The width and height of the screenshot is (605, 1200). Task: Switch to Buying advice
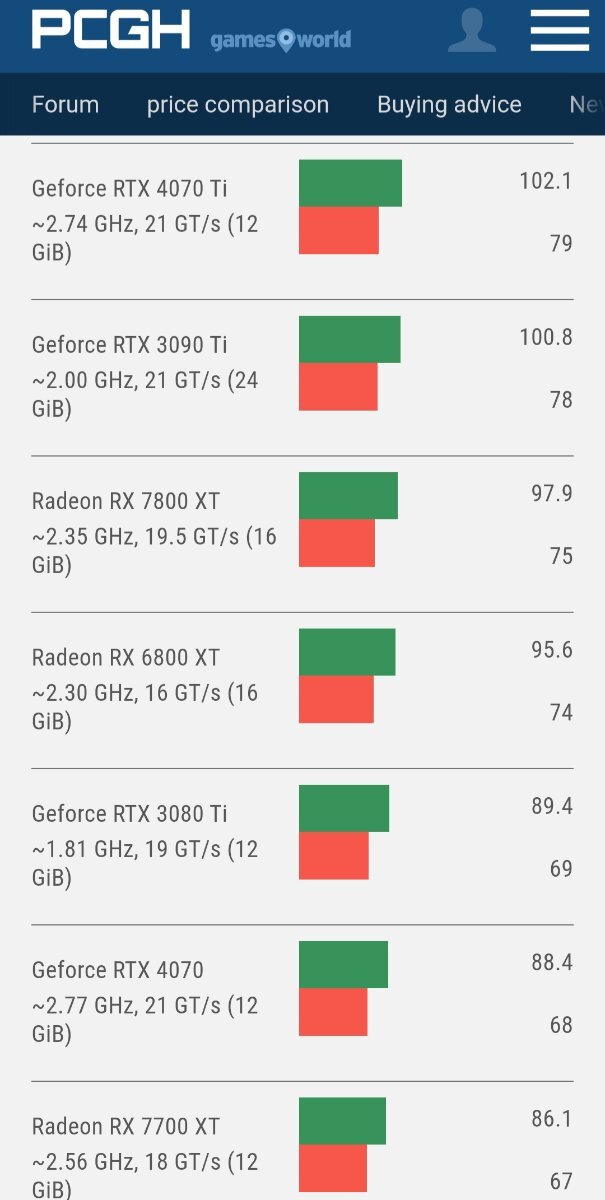(x=449, y=104)
